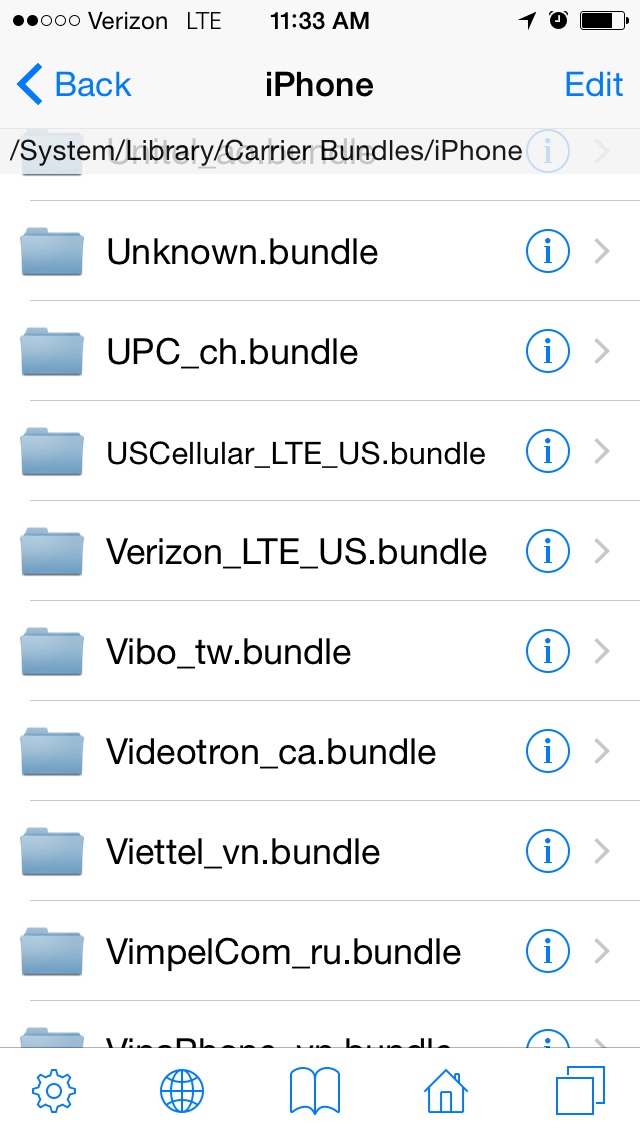Open the globe icon in the toolbar

coord(182,1091)
